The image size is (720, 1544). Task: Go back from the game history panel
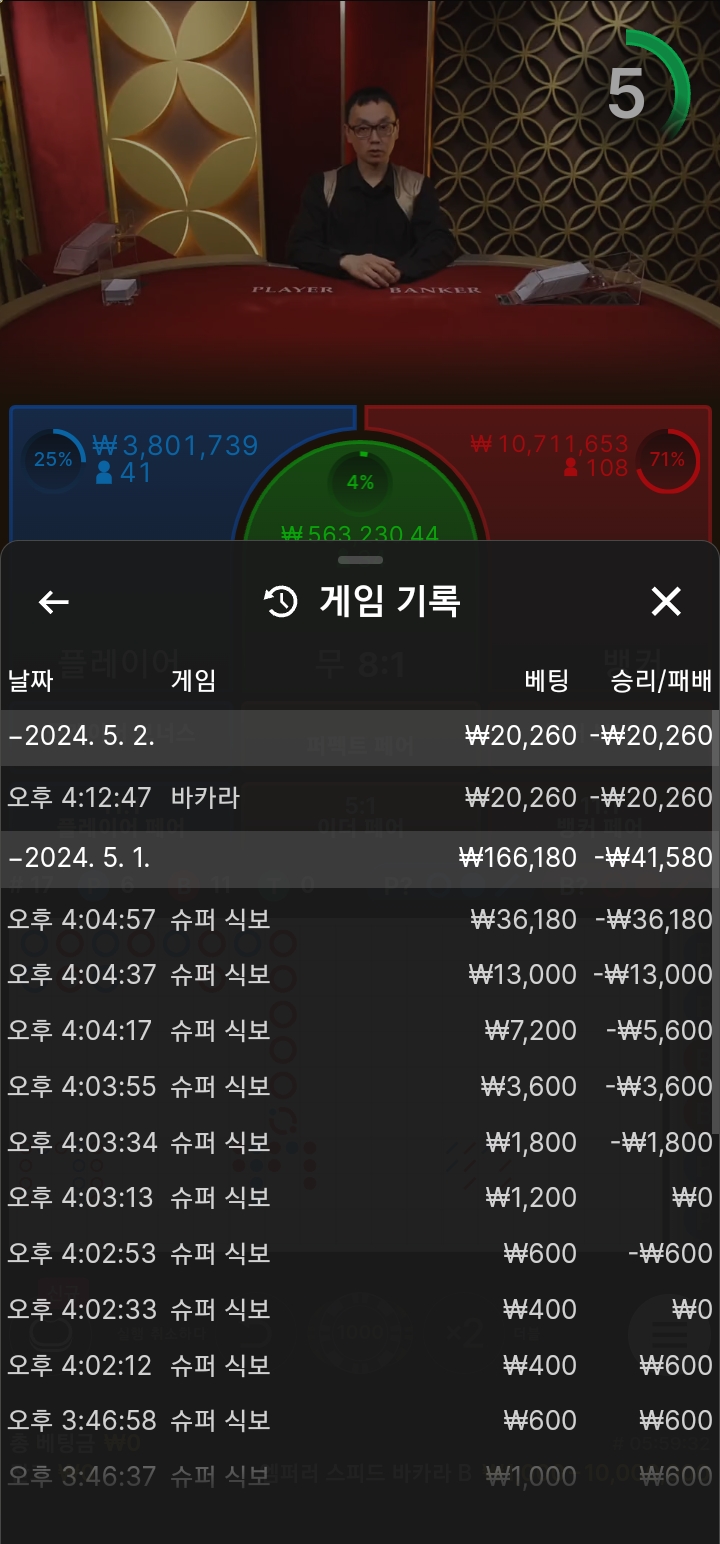pos(53,601)
